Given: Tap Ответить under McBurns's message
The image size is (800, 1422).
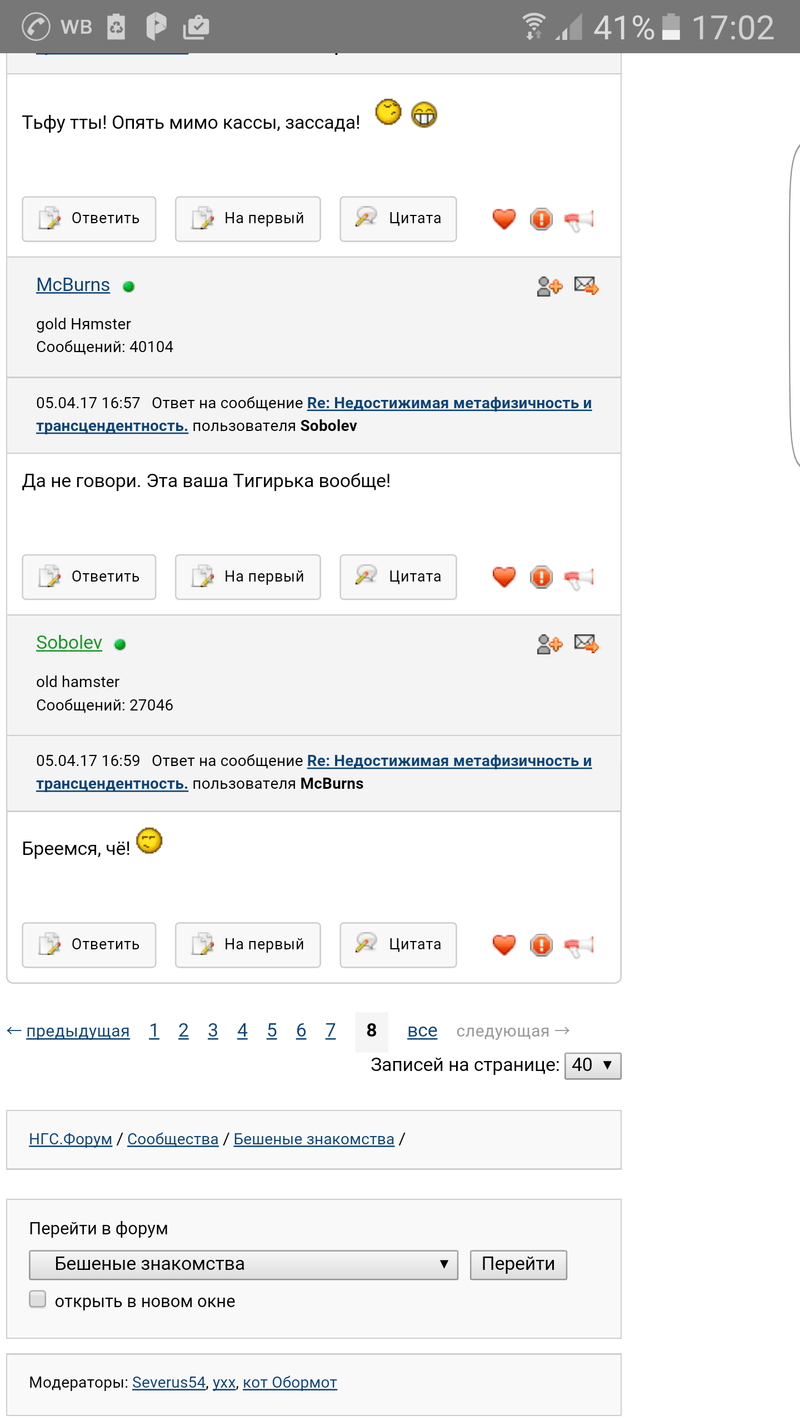Looking at the screenshot, I should point(89,577).
